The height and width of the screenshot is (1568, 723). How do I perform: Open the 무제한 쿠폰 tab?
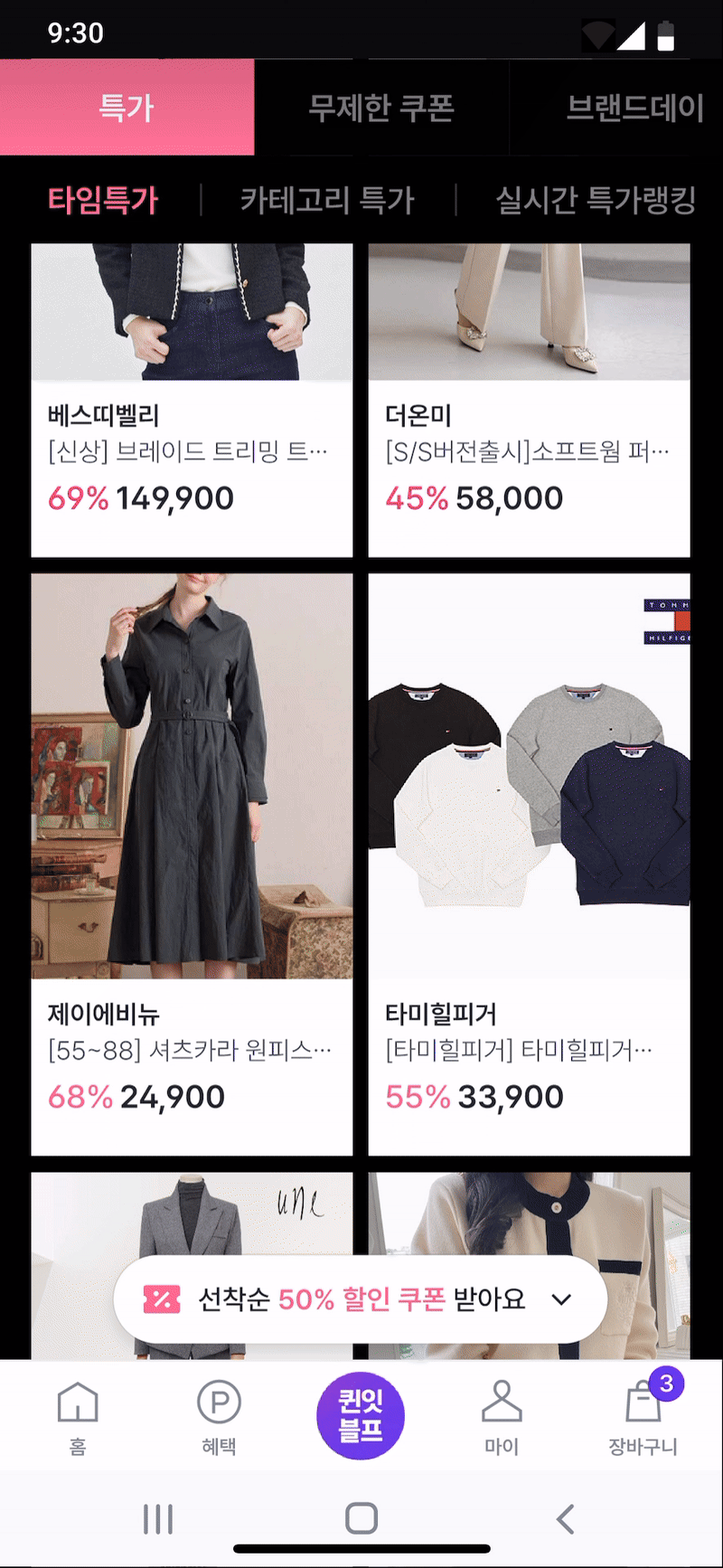coord(380,108)
